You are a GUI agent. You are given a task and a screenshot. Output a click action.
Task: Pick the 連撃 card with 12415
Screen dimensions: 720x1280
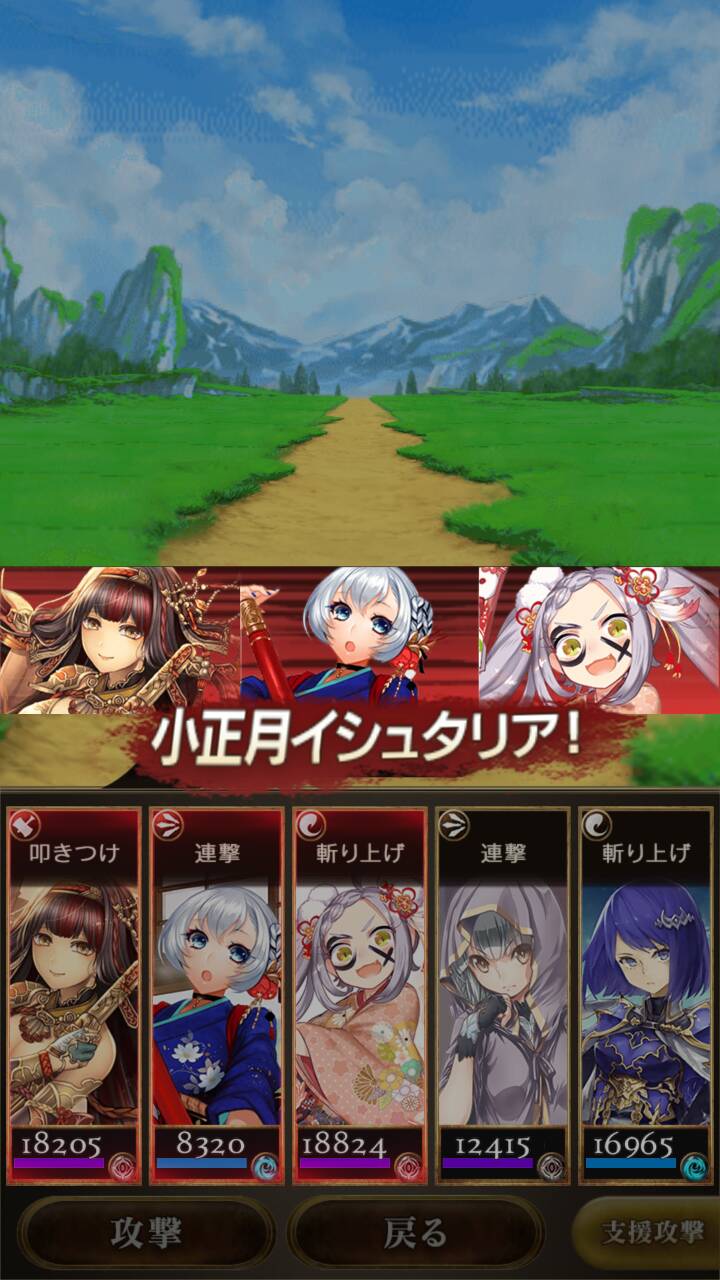(503, 996)
